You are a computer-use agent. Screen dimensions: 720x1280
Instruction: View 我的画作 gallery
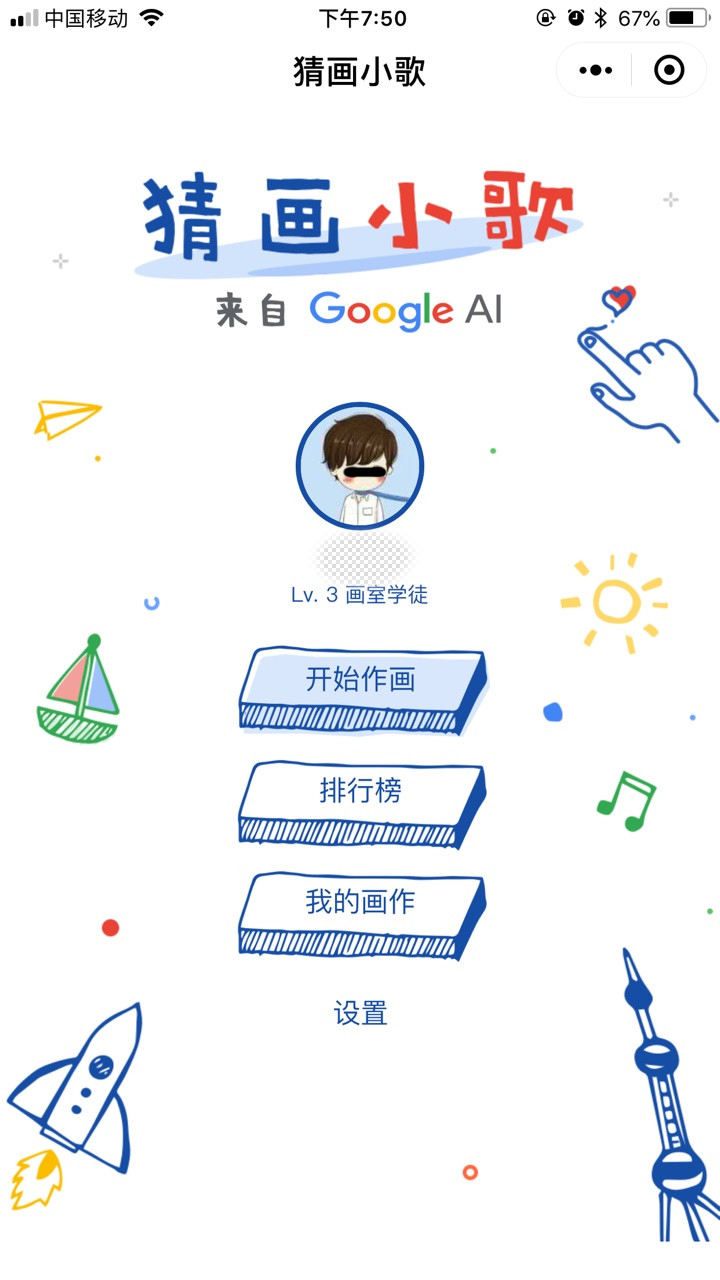click(360, 903)
